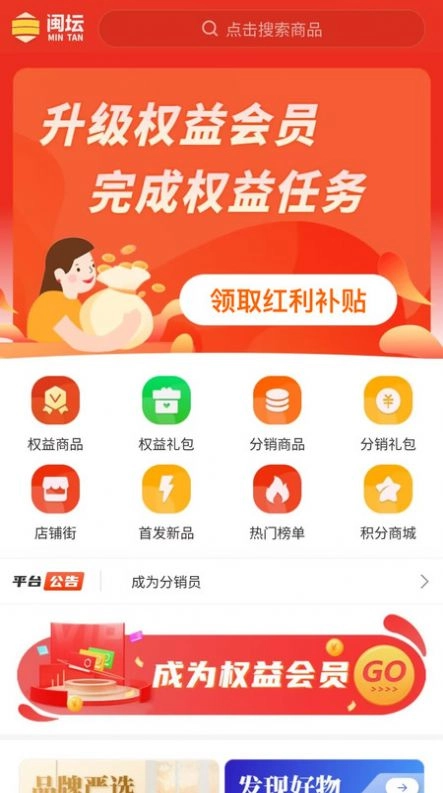This screenshot has height=793, width=443.
Task: Open the 品牌严选 card
Action: tap(119, 776)
